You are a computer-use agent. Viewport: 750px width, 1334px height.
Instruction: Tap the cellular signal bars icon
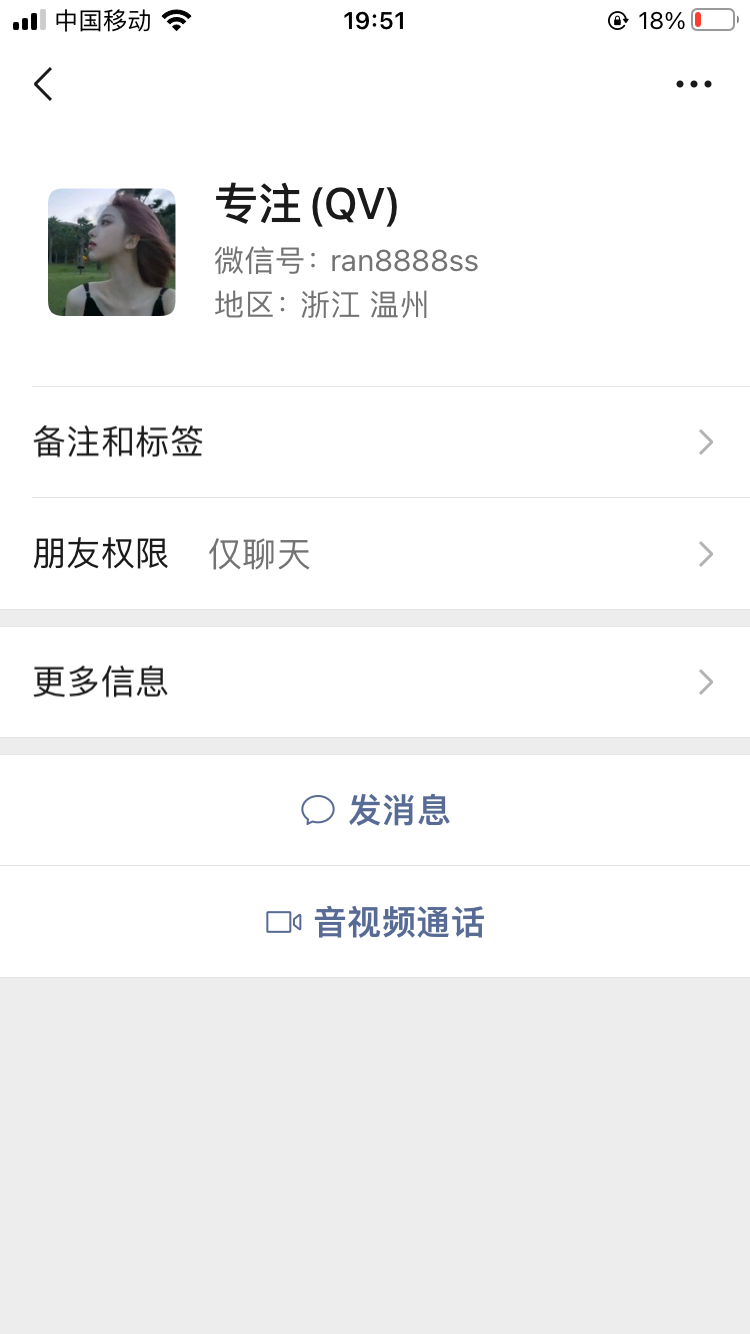click(27, 20)
